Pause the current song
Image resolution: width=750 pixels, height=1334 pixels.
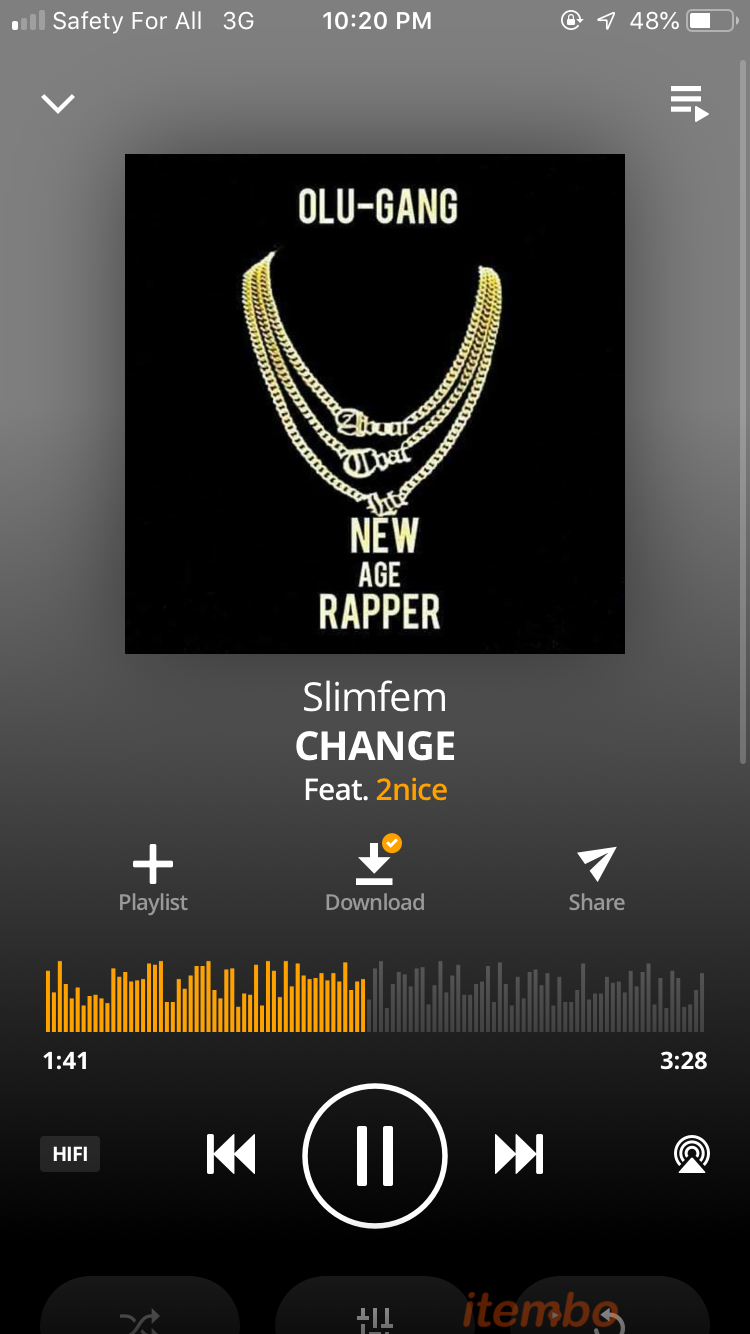[x=375, y=1155]
